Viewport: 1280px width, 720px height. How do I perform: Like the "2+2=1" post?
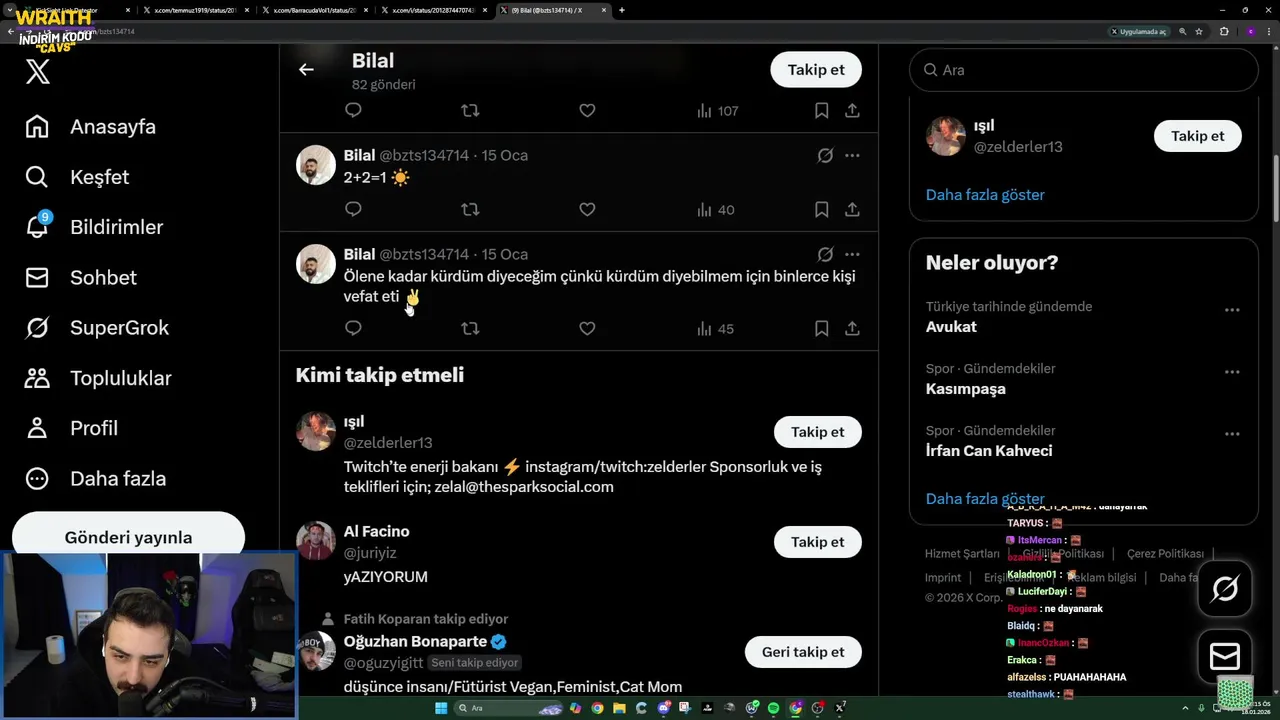tap(587, 210)
